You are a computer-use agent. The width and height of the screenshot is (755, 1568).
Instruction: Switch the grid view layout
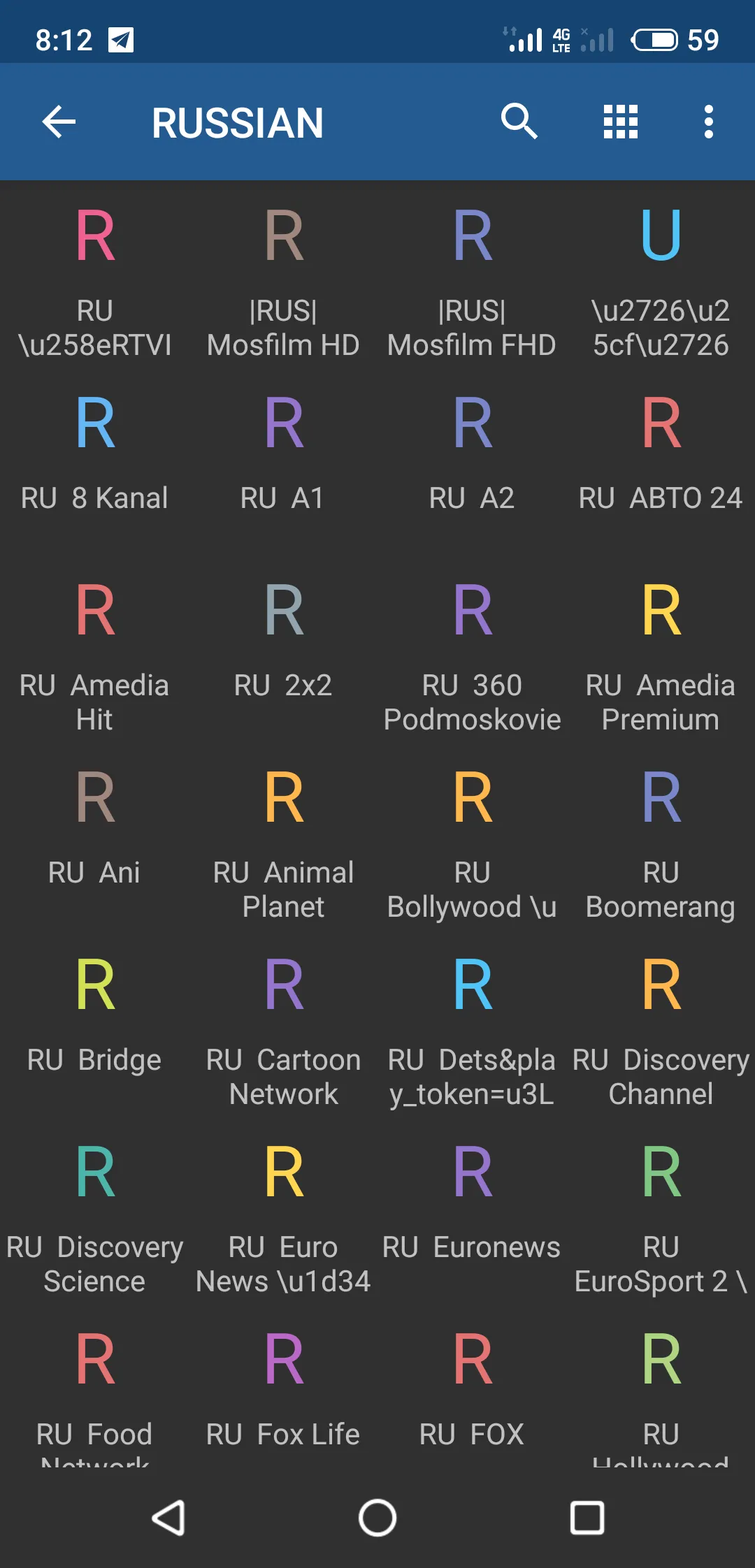[620, 122]
